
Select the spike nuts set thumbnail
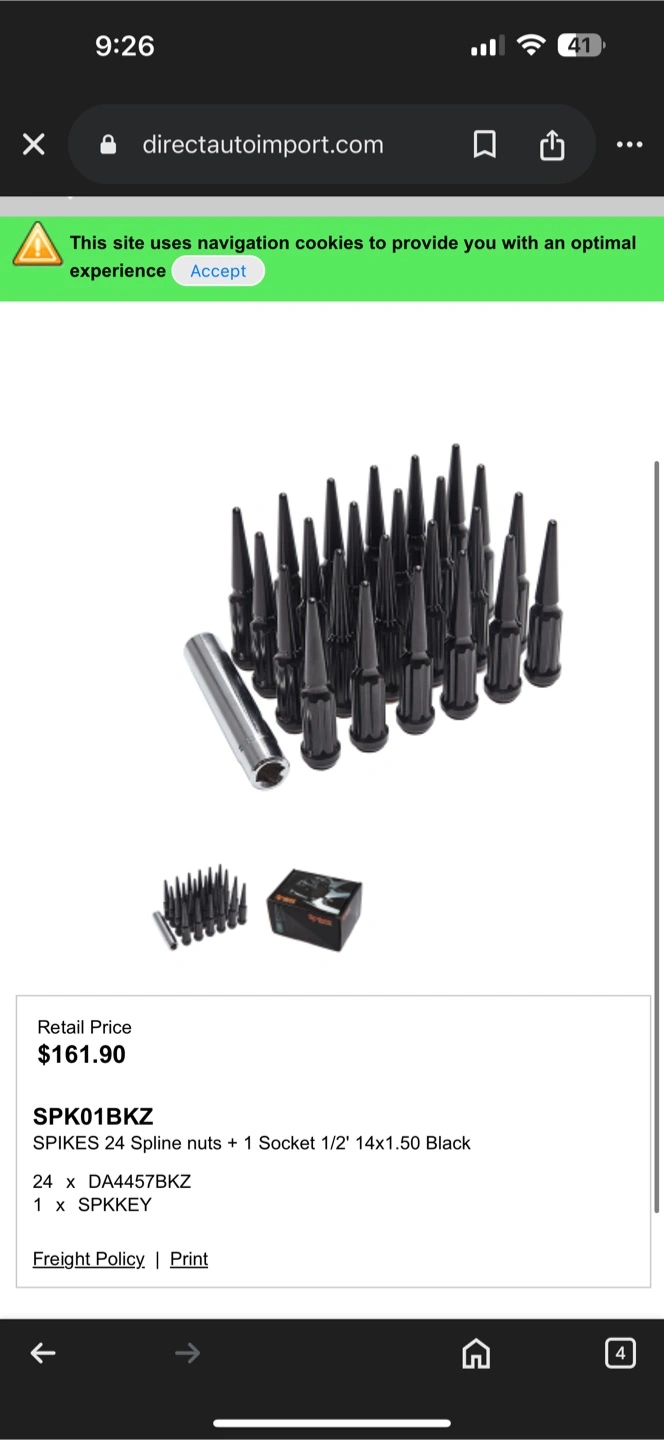pyautogui.click(x=200, y=908)
